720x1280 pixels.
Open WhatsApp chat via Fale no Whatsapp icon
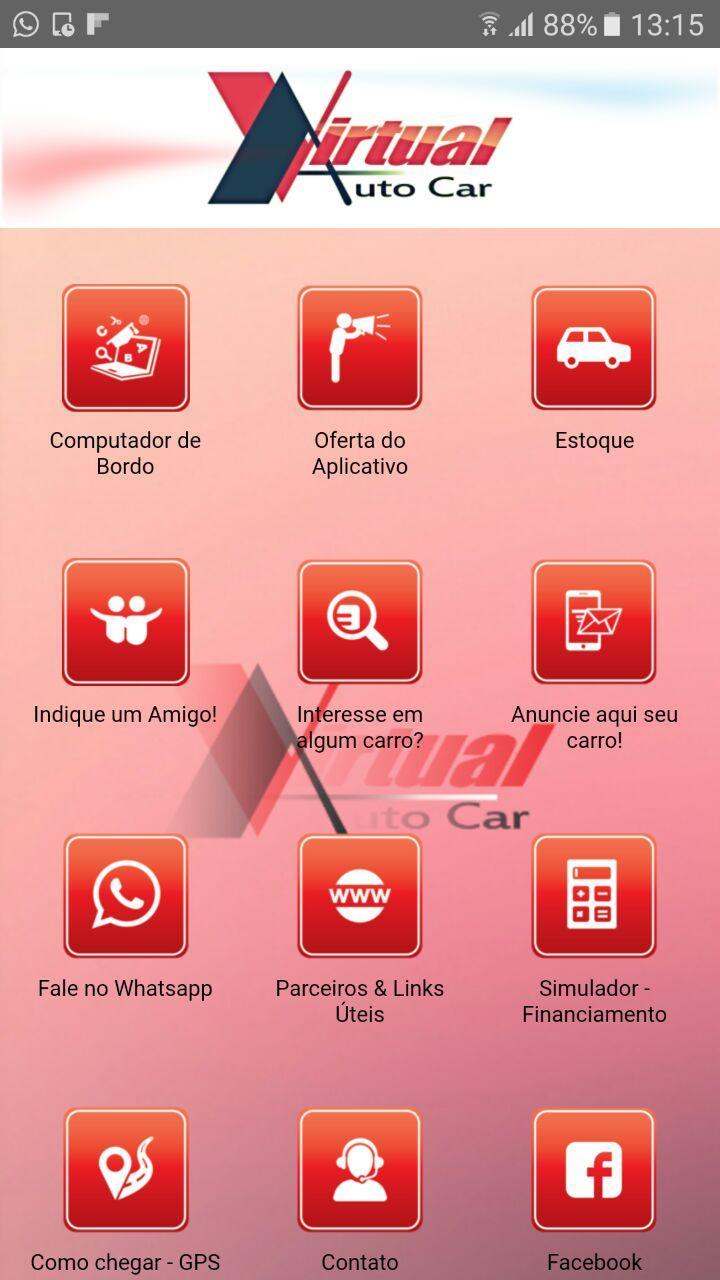[124, 894]
